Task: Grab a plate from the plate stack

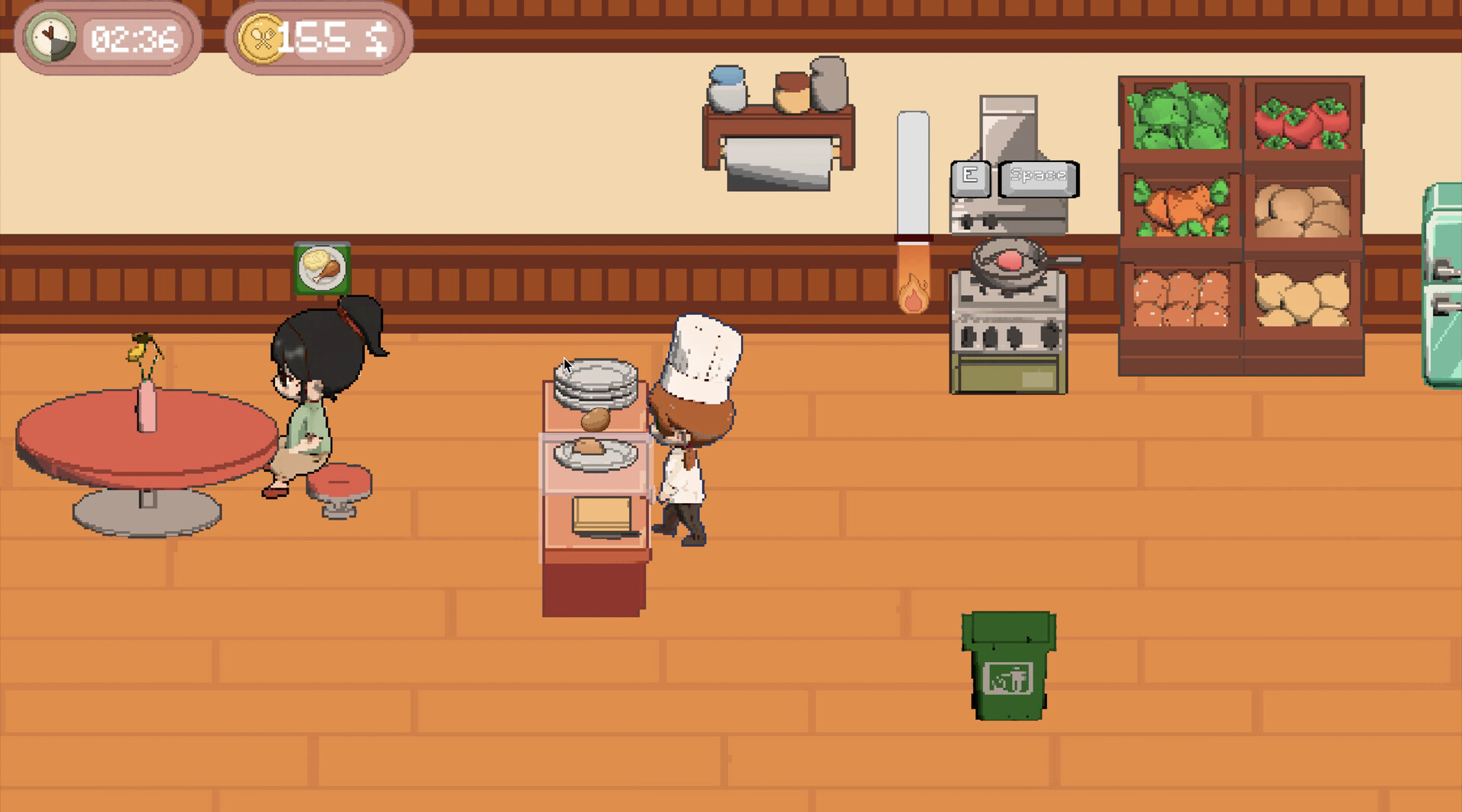Action: [595, 383]
